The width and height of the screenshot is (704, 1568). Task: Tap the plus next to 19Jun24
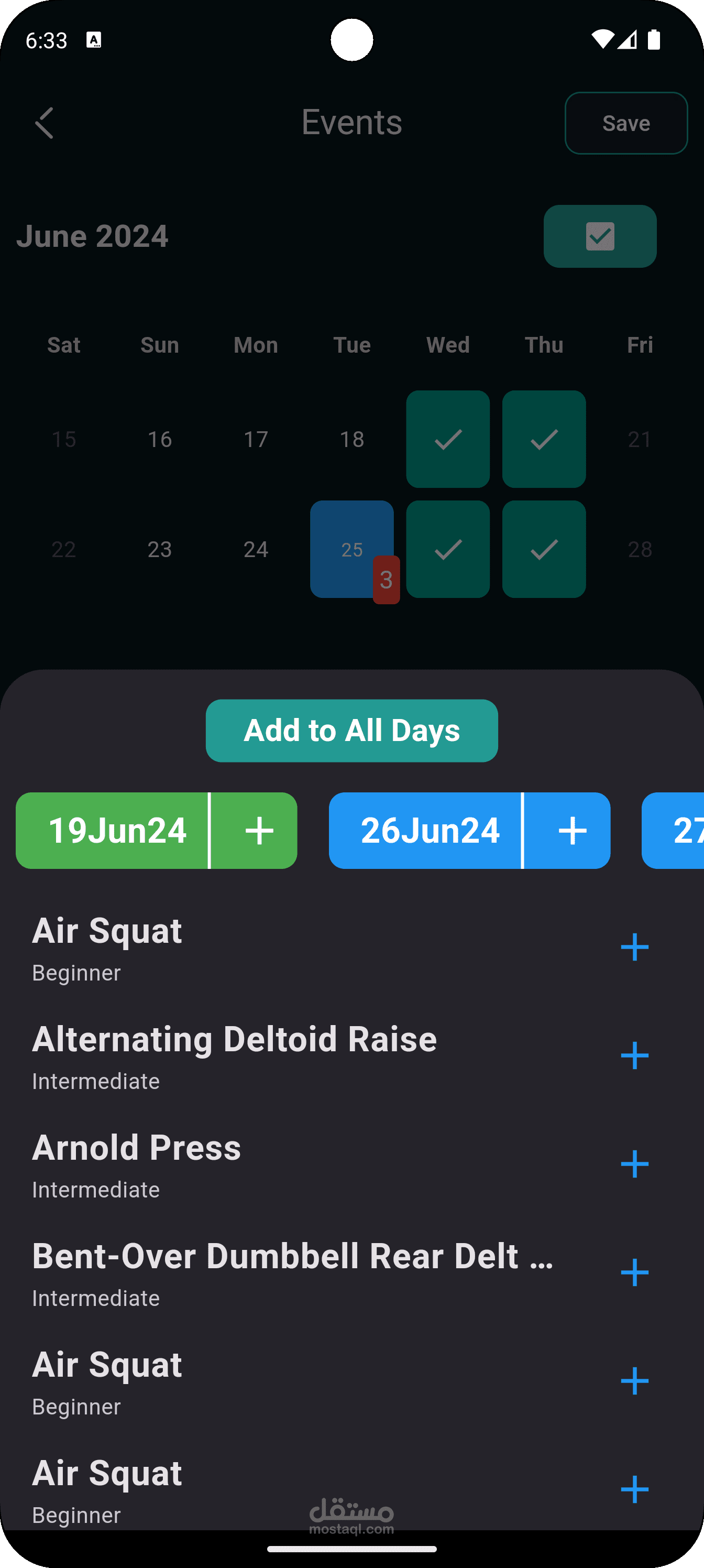tap(259, 831)
